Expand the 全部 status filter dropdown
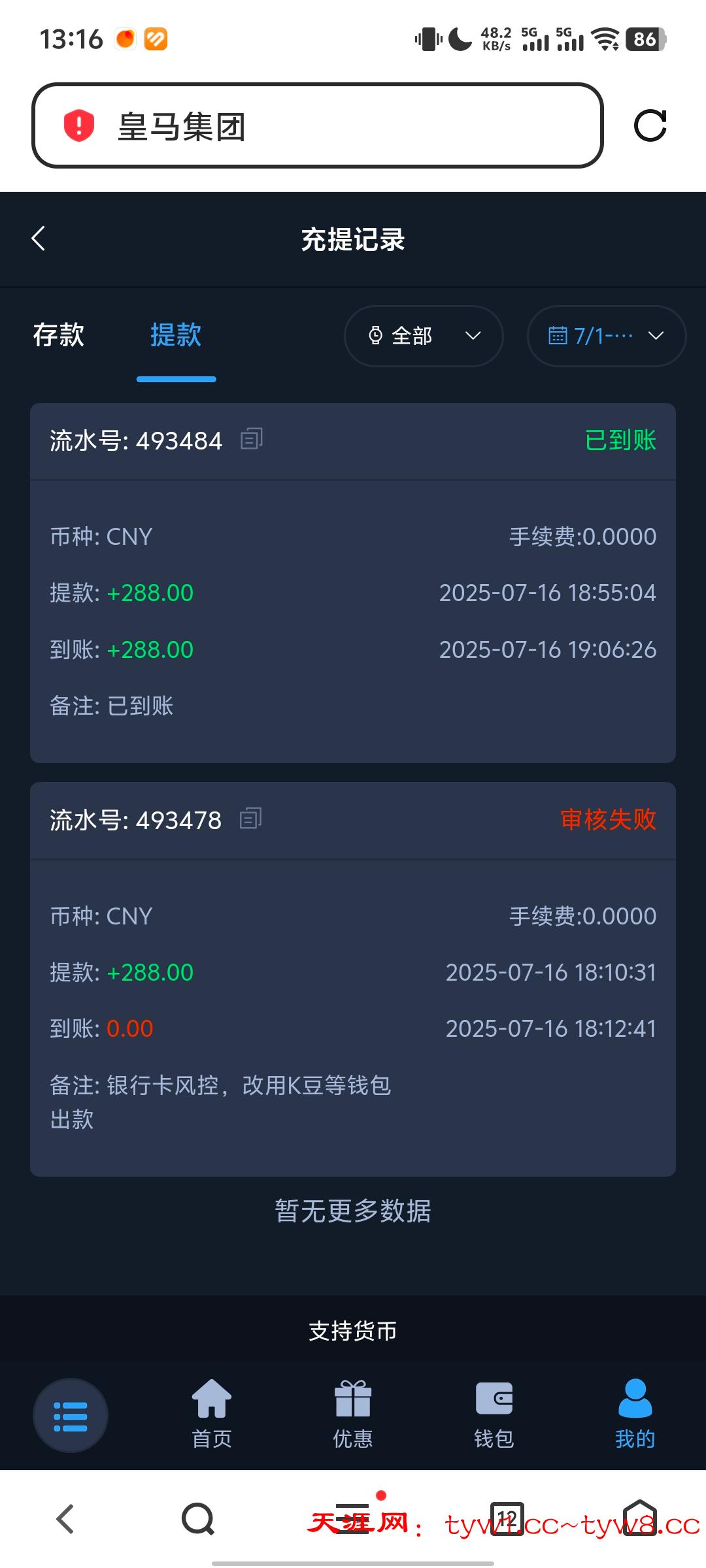Viewport: 706px width, 1568px height. click(424, 336)
